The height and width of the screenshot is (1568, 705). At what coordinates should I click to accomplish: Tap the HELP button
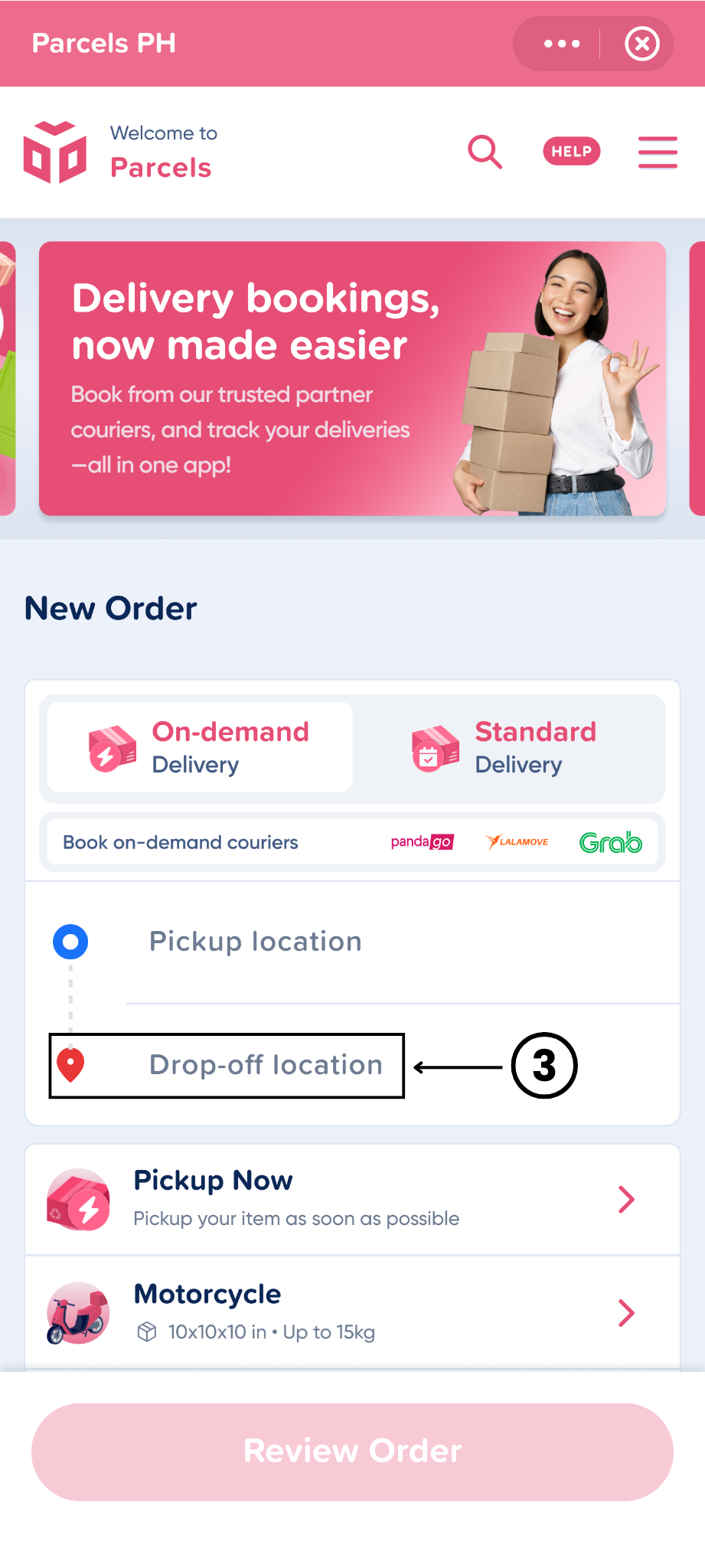[571, 152]
